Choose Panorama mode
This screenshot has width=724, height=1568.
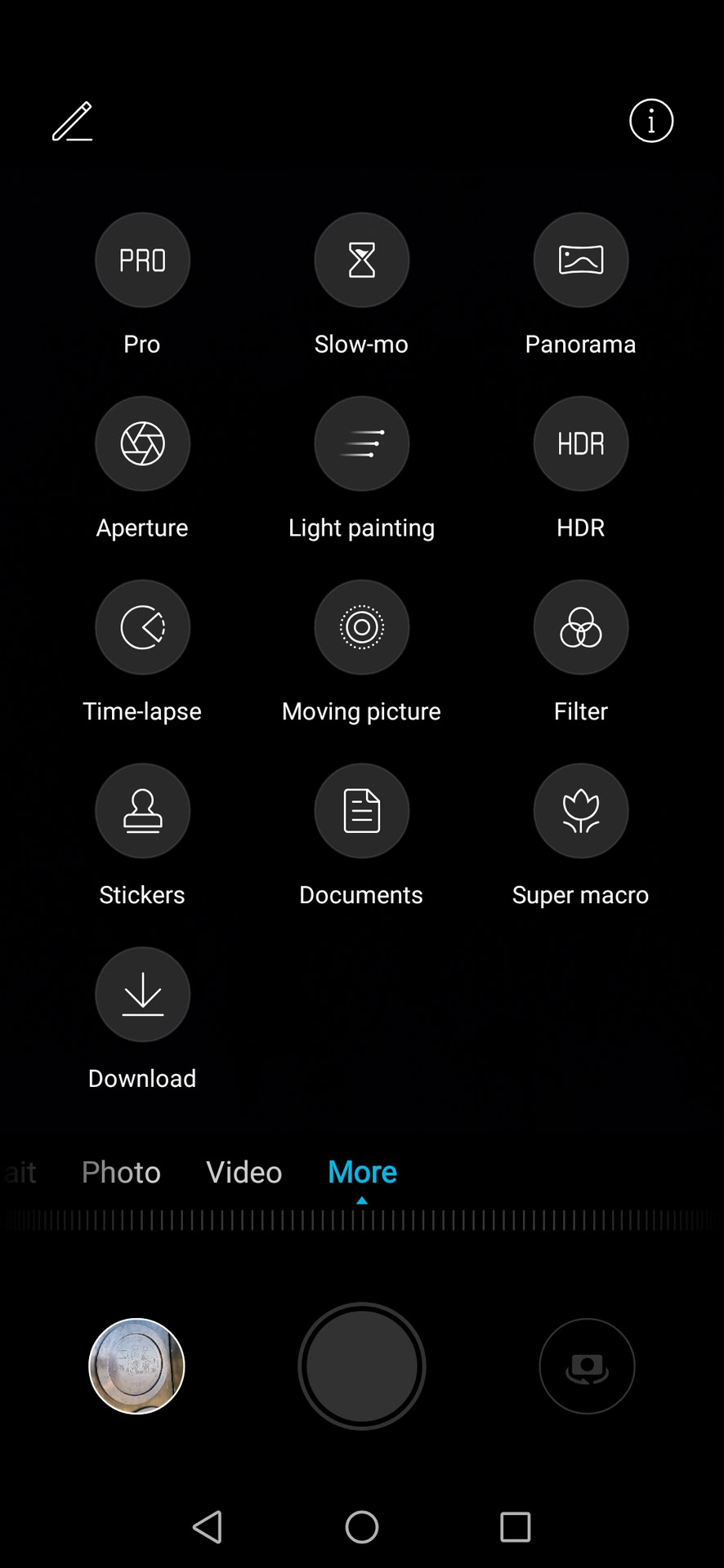click(x=581, y=261)
